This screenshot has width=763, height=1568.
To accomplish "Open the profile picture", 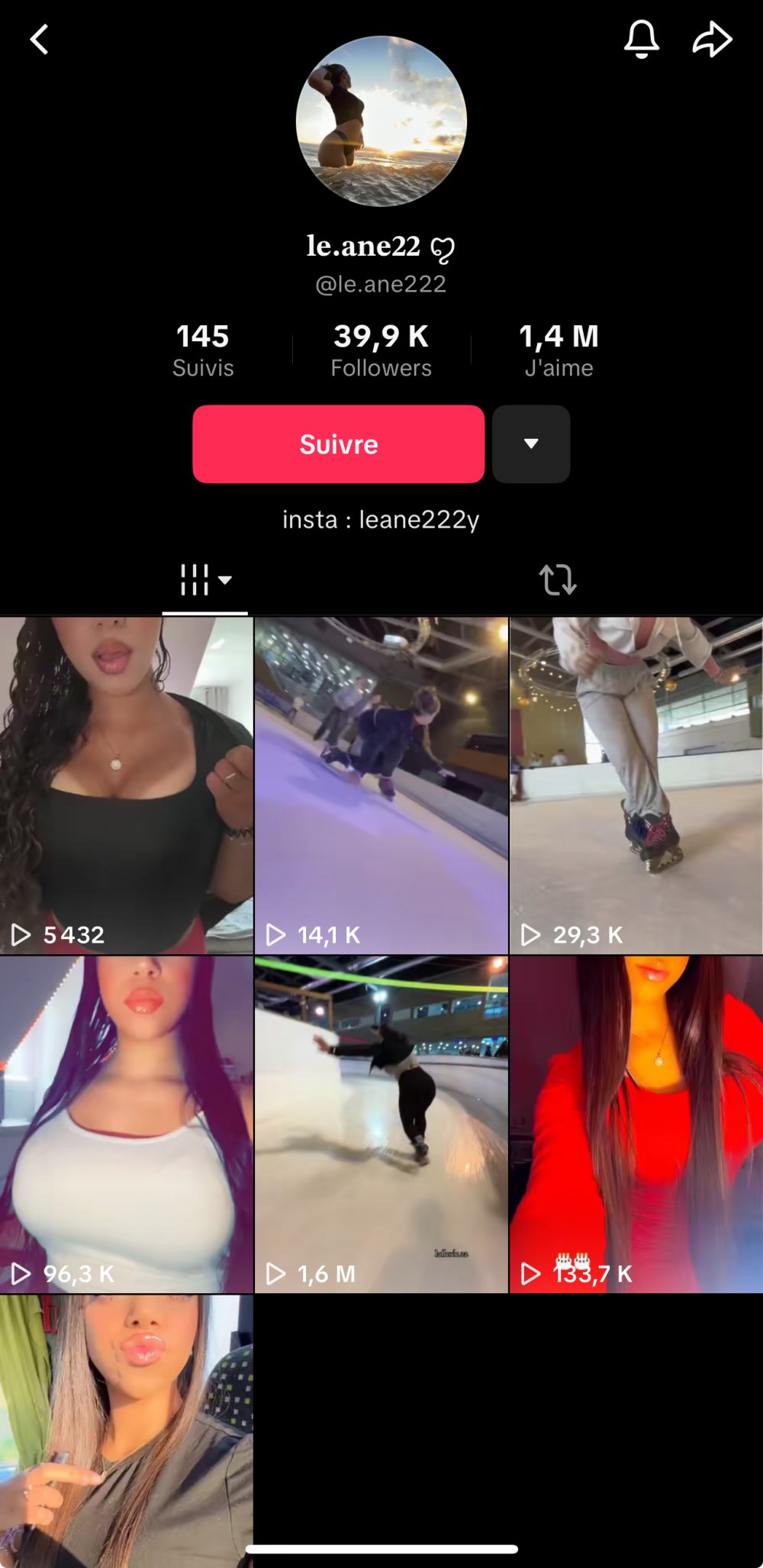I will (x=381, y=121).
